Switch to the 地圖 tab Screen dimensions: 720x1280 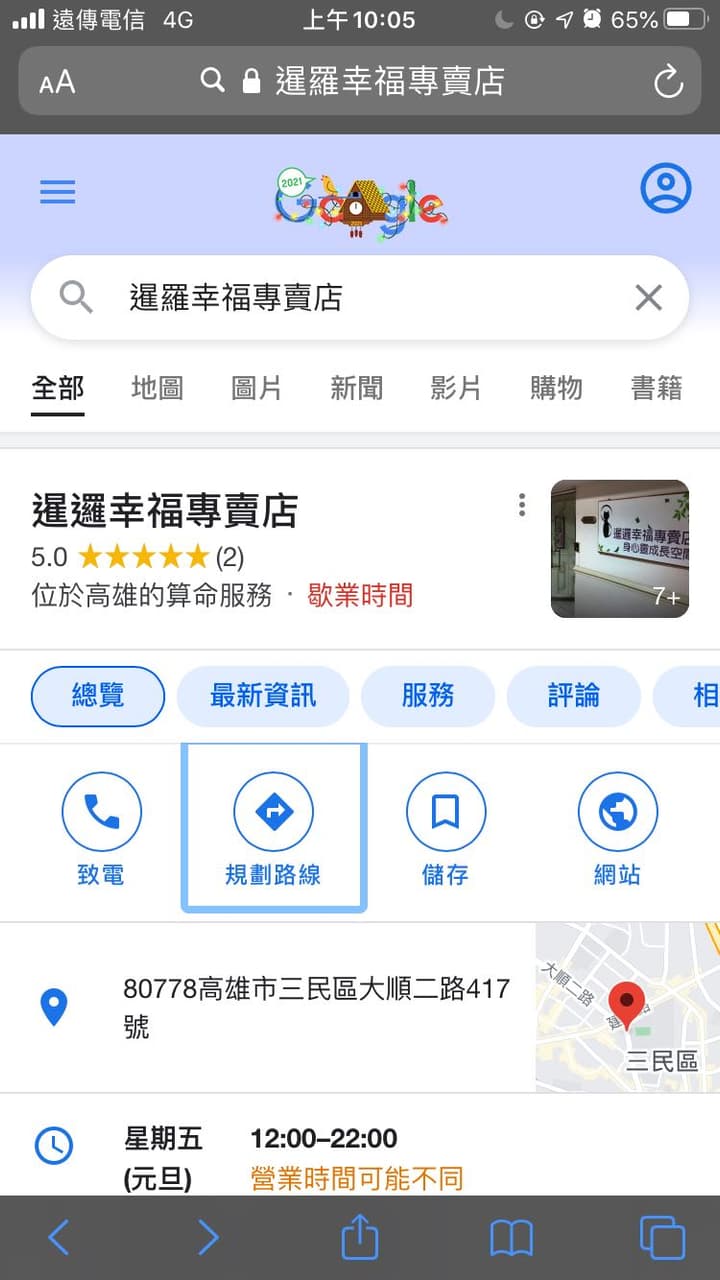point(157,388)
